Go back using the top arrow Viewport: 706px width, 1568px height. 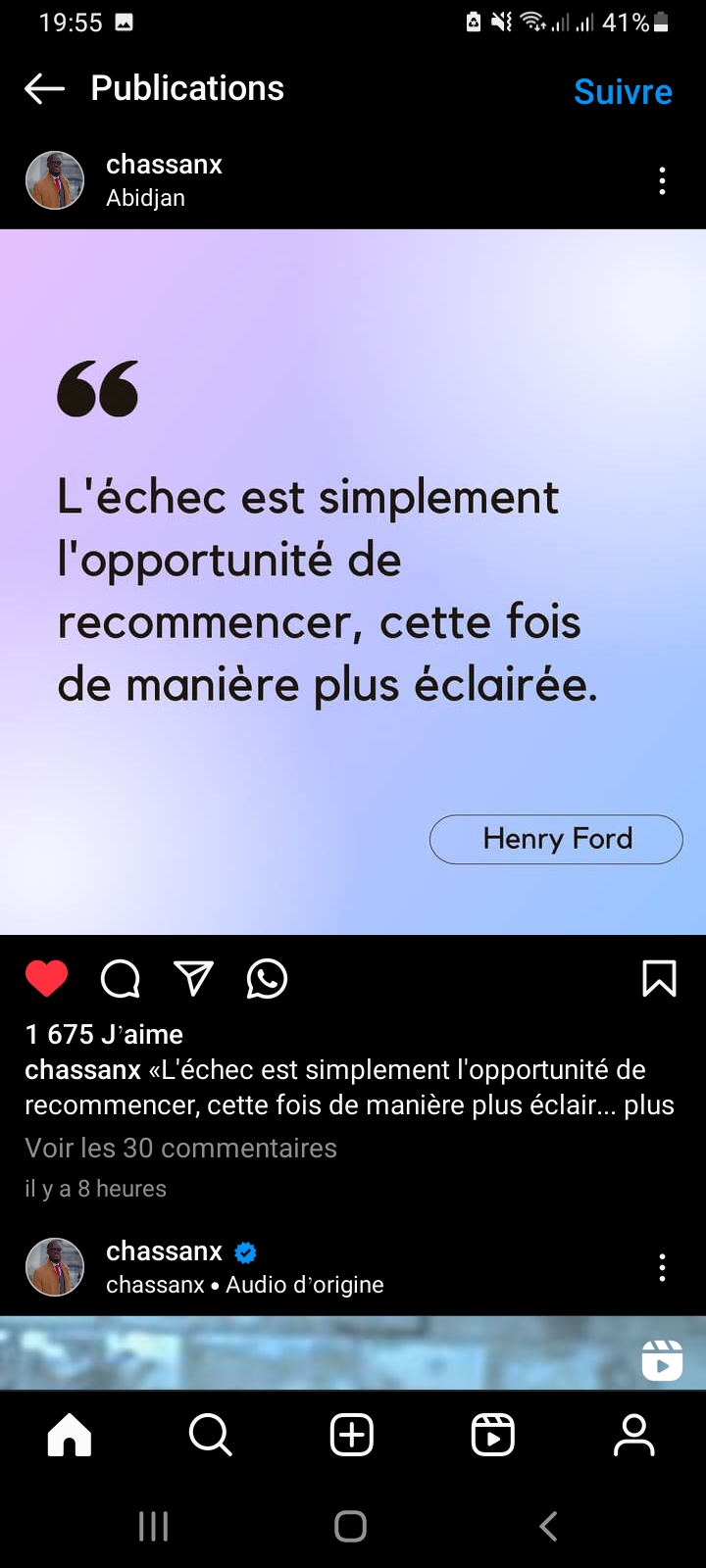44,89
